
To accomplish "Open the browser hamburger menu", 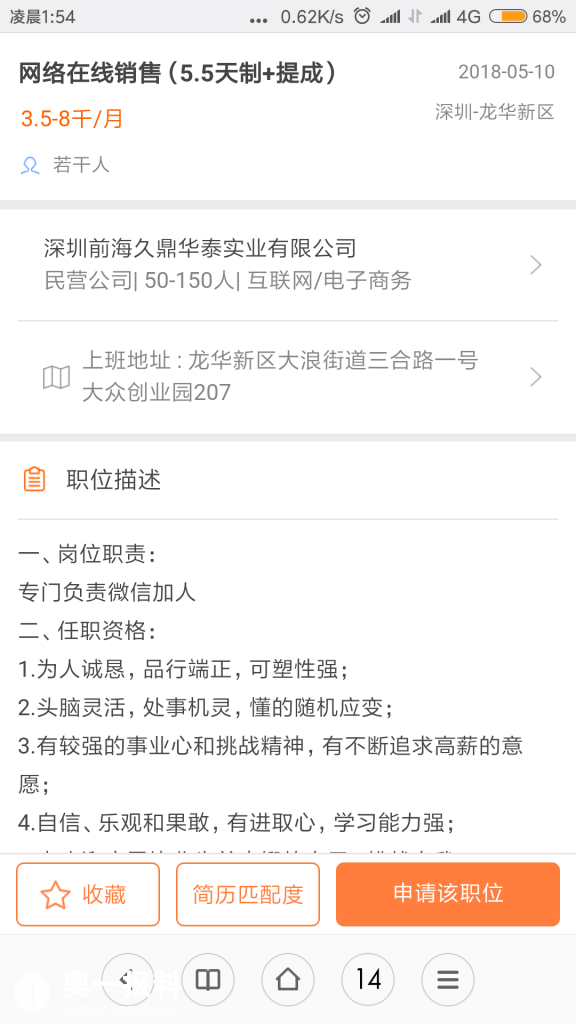I will pyautogui.click(x=447, y=979).
